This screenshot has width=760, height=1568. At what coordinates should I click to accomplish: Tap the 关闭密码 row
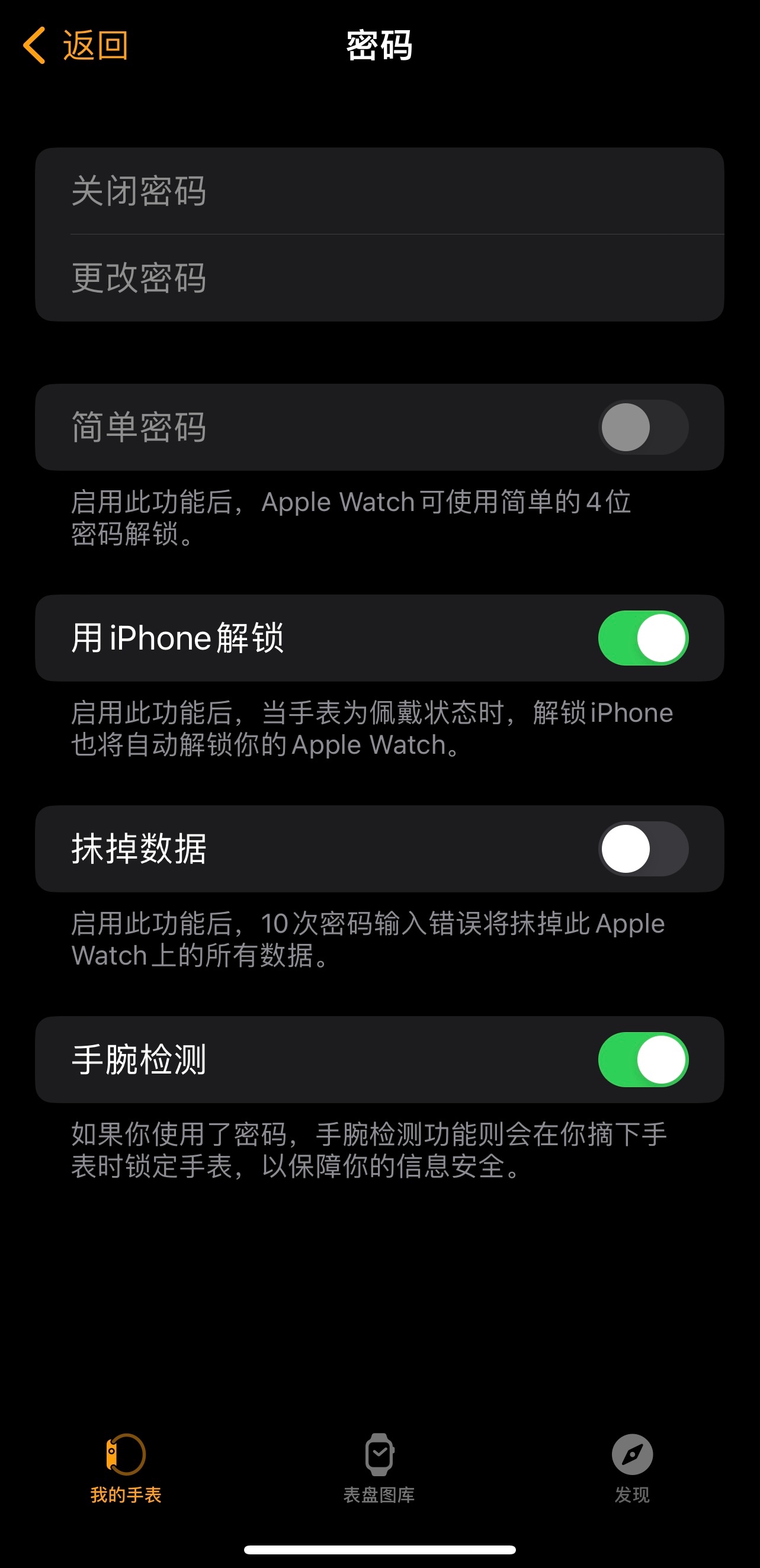tap(379, 191)
